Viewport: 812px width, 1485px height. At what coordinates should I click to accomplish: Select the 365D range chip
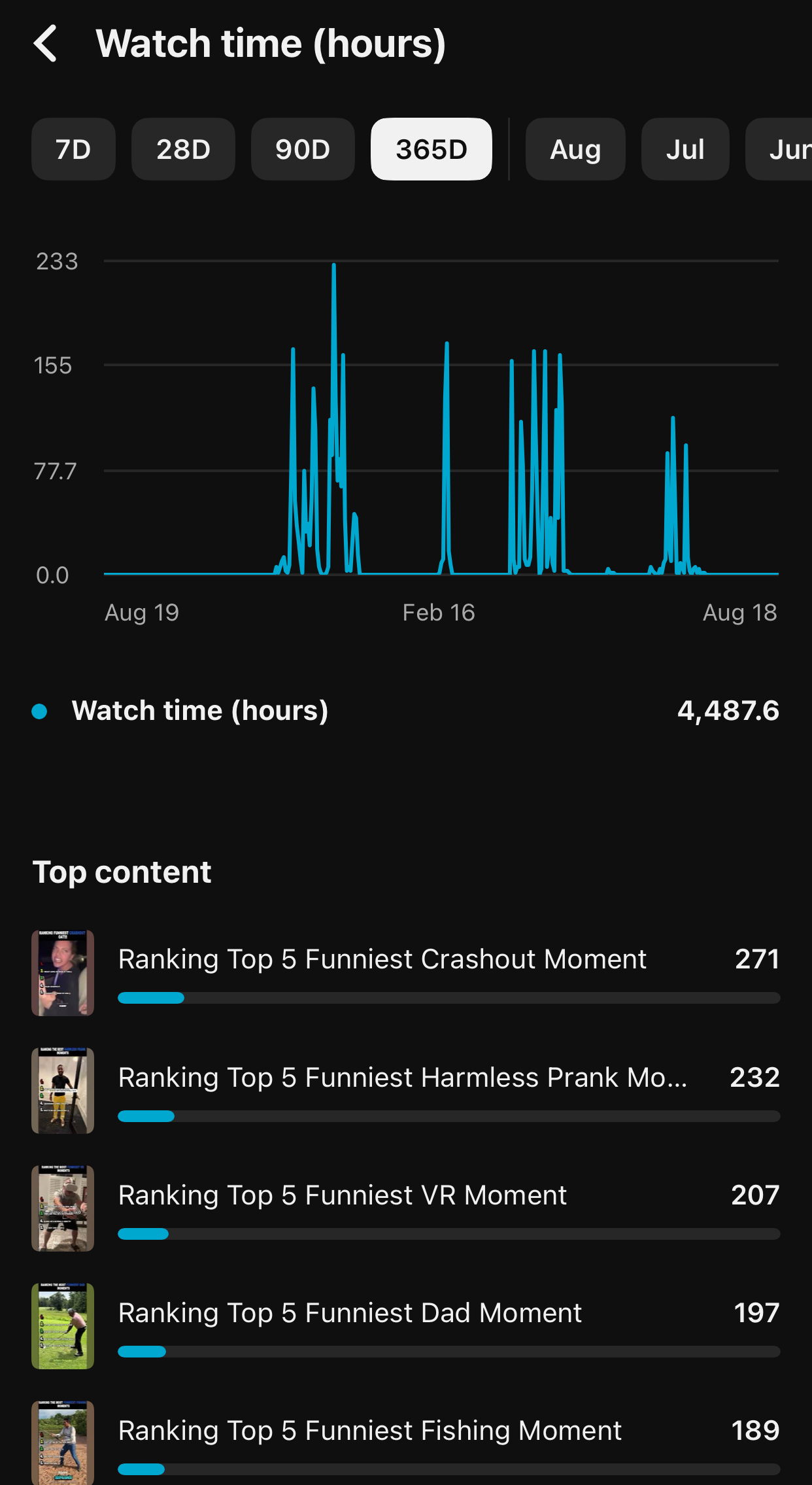tap(431, 149)
